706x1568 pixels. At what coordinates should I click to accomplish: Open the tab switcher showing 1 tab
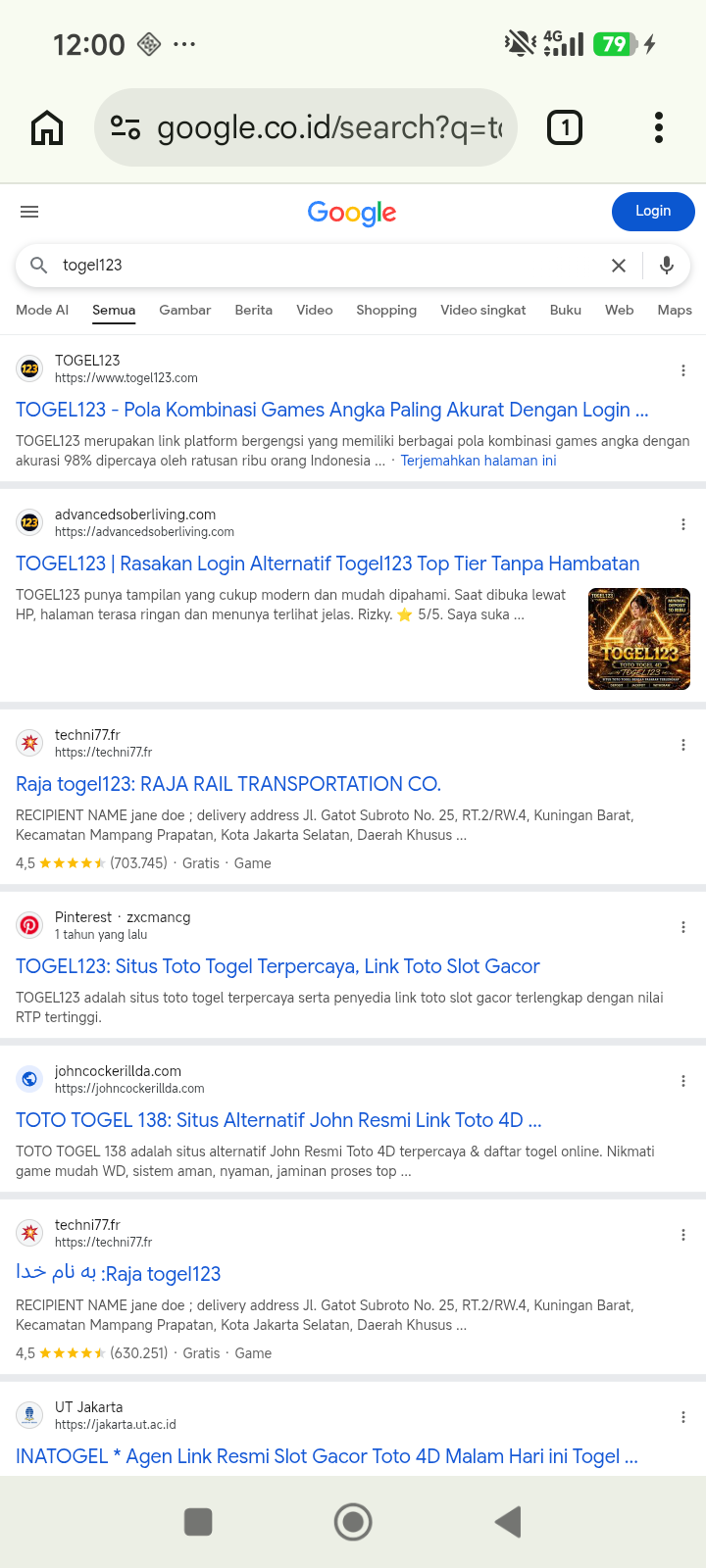[565, 127]
